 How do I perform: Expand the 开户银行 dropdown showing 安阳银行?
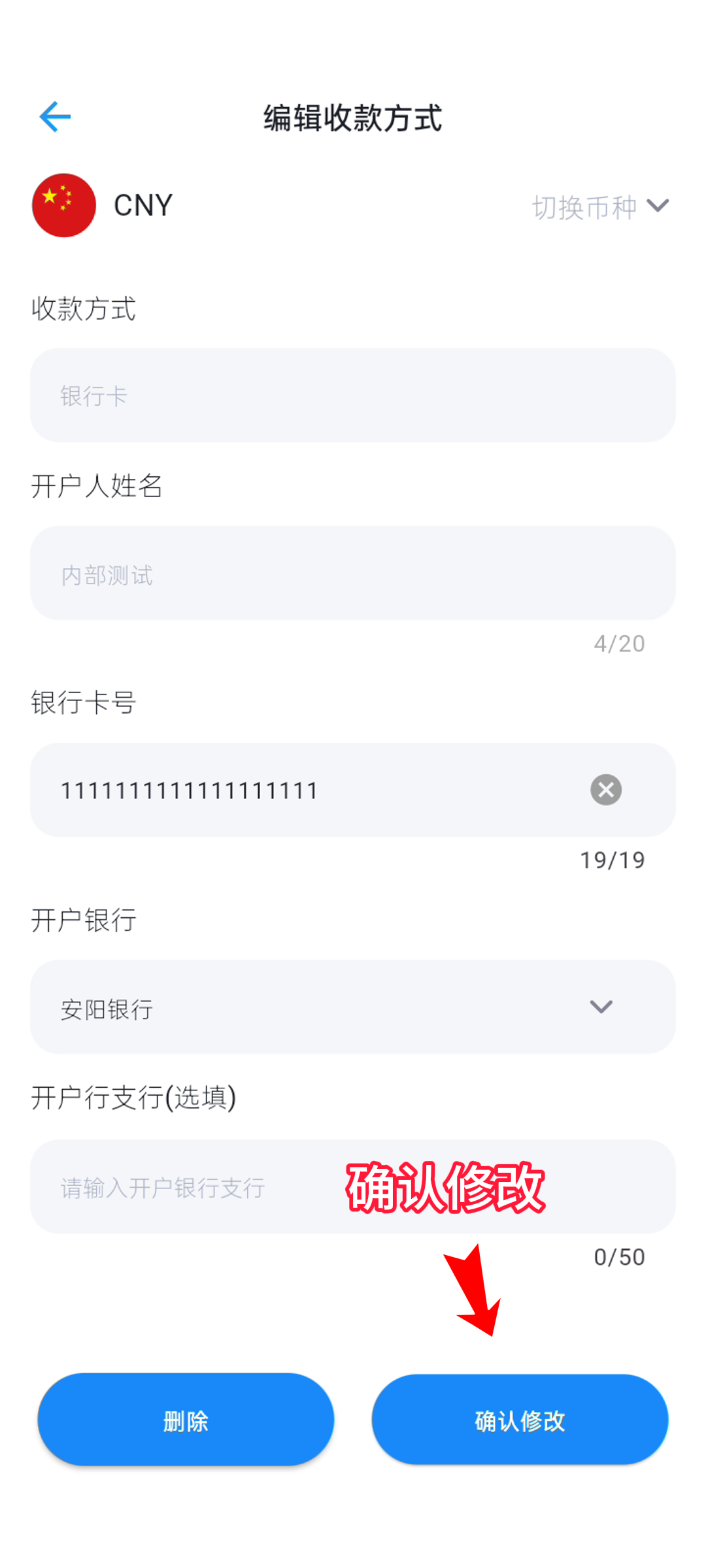(x=353, y=1007)
